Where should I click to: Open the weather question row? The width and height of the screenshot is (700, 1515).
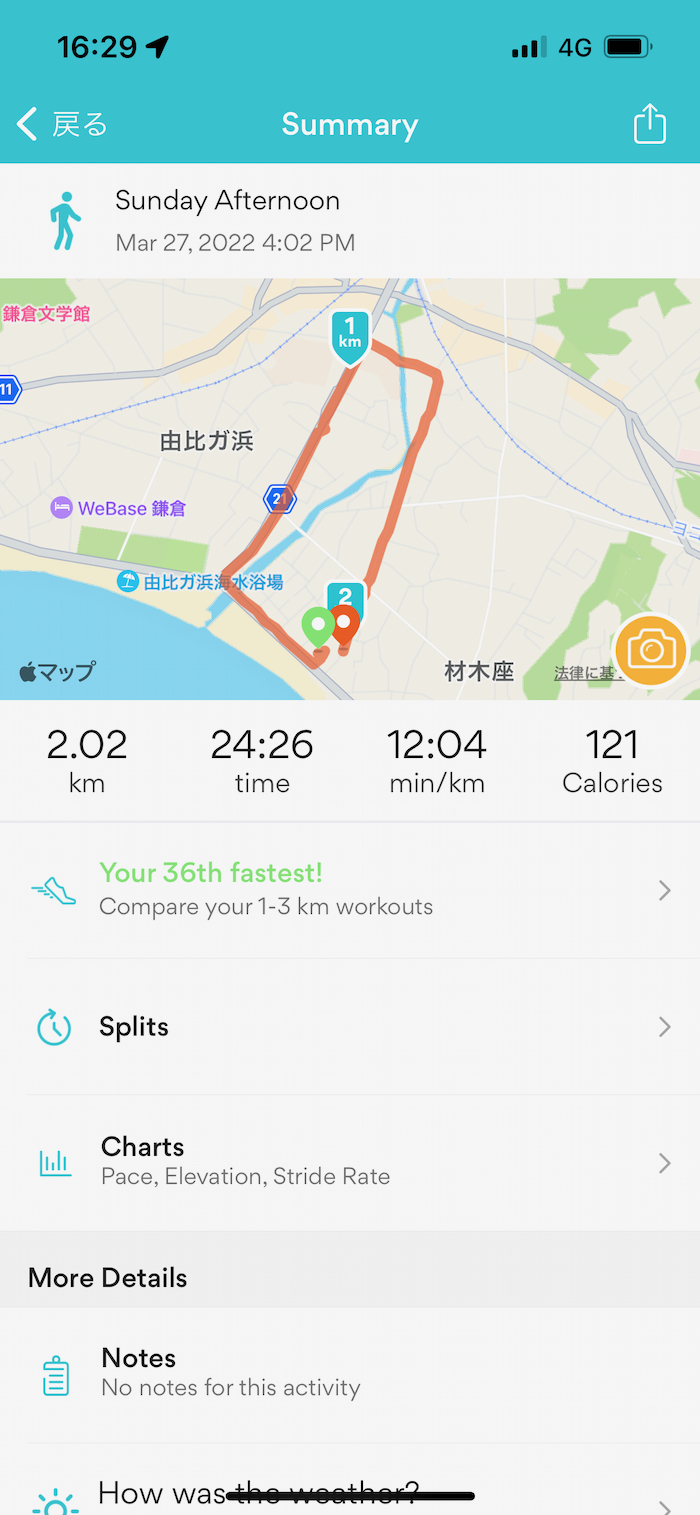coord(350,1492)
